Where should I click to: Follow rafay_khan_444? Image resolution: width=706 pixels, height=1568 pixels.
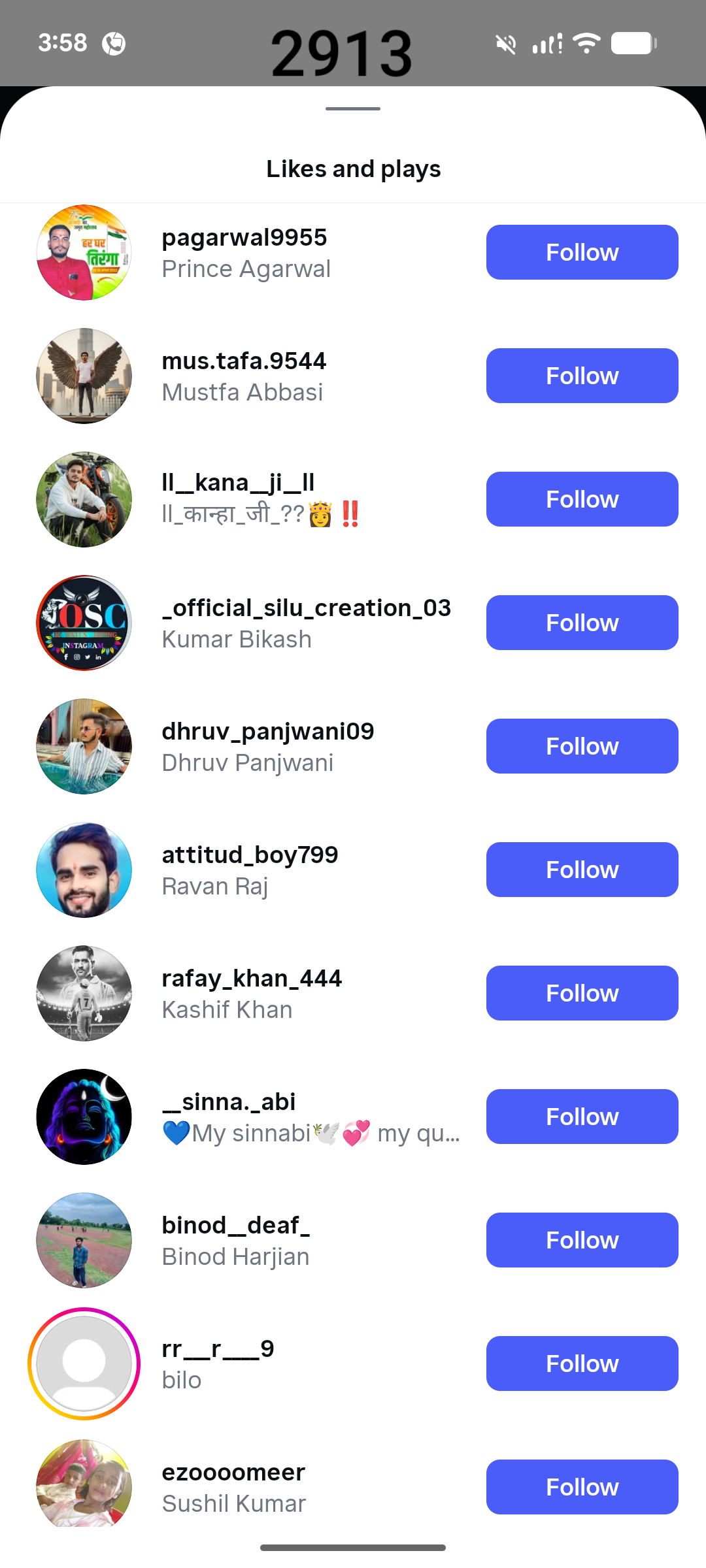(582, 993)
